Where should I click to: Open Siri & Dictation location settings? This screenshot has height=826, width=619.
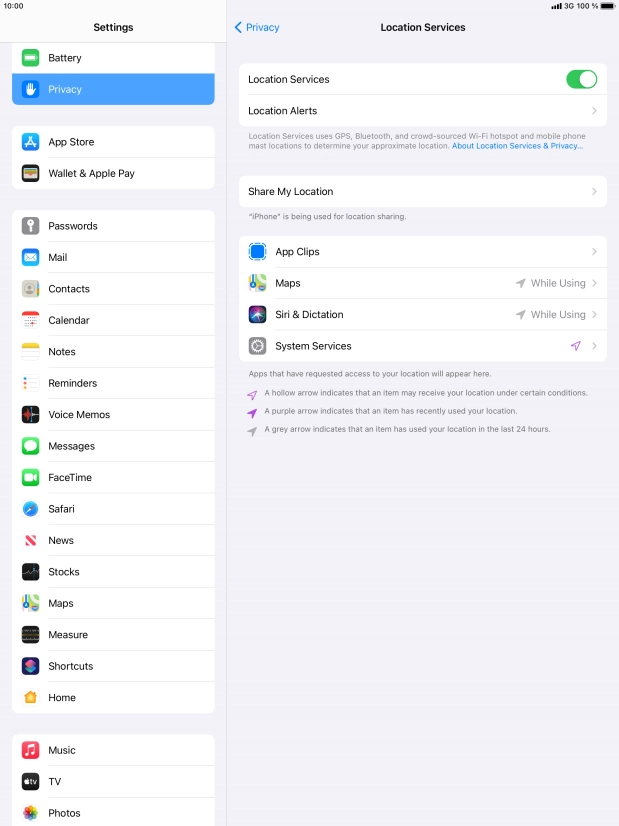[x=422, y=314]
